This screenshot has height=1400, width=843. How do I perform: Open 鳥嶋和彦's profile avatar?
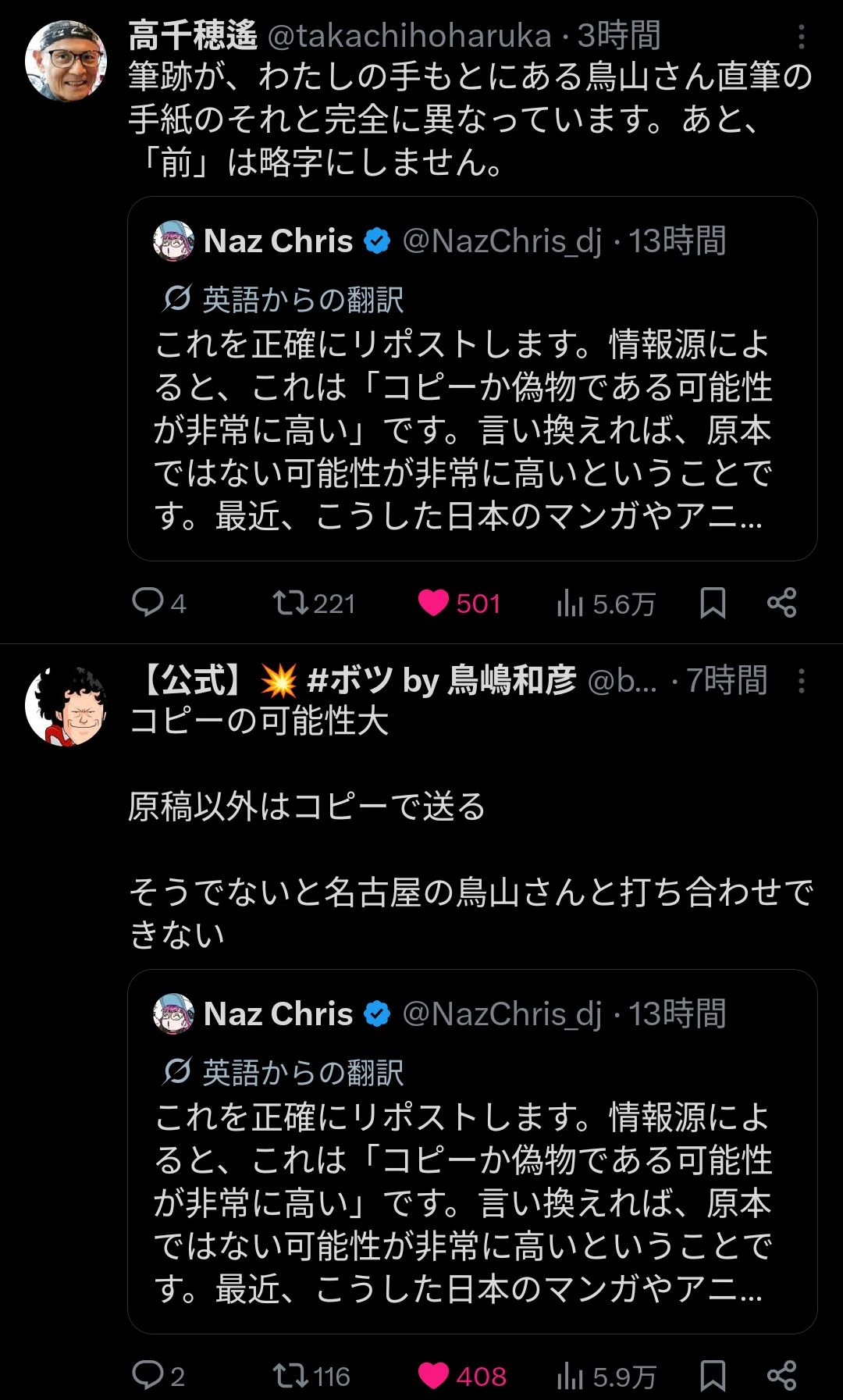(66, 706)
